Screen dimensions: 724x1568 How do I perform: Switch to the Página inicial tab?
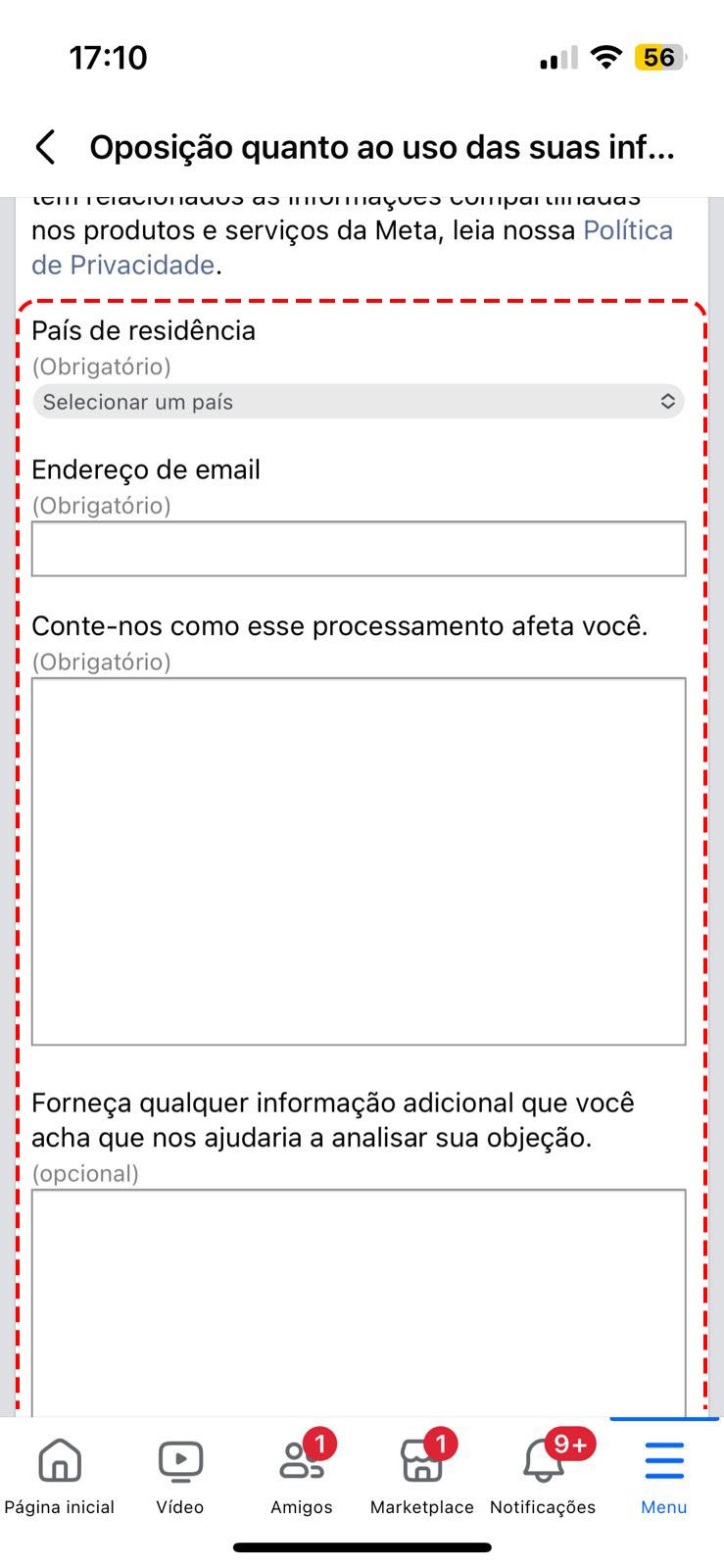[60, 1477]
